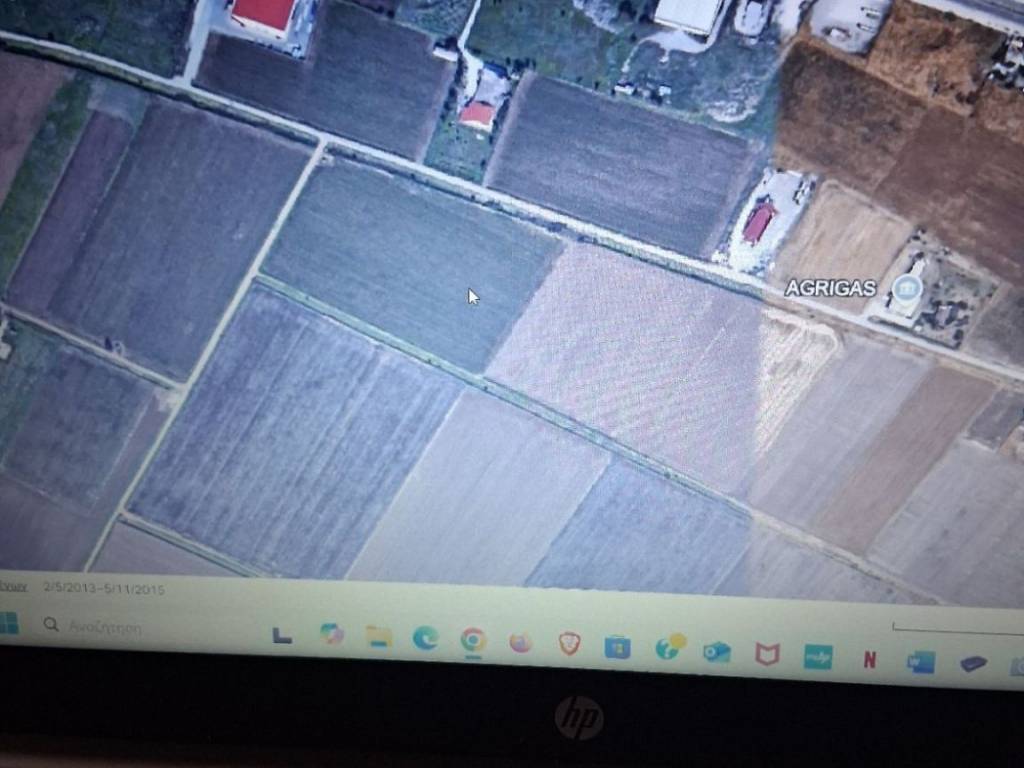Open Microsoft Store from the taskbar

tap(617, 647)
